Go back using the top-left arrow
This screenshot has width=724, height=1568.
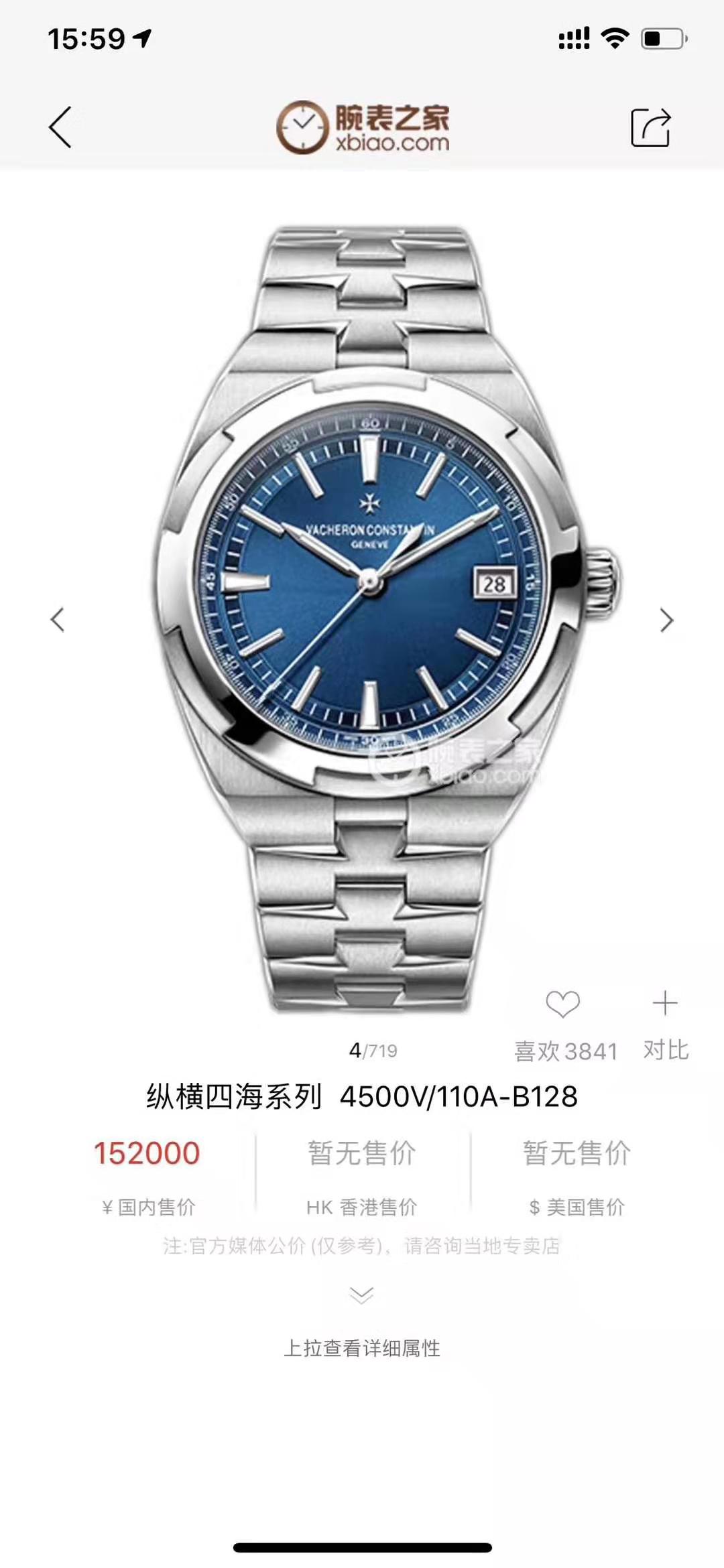[x=60, y=127]
